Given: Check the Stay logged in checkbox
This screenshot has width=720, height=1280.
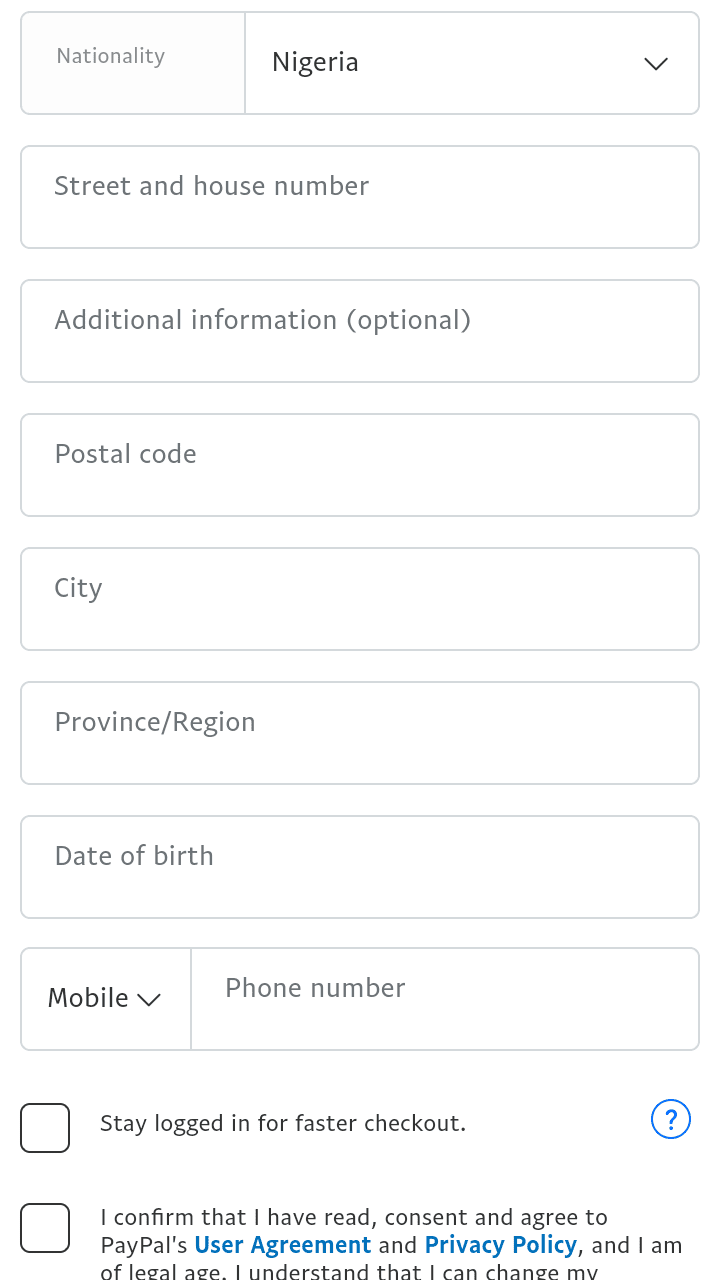Looking at the screenshot, I should pyautogui.click(x=45, y=1128).
